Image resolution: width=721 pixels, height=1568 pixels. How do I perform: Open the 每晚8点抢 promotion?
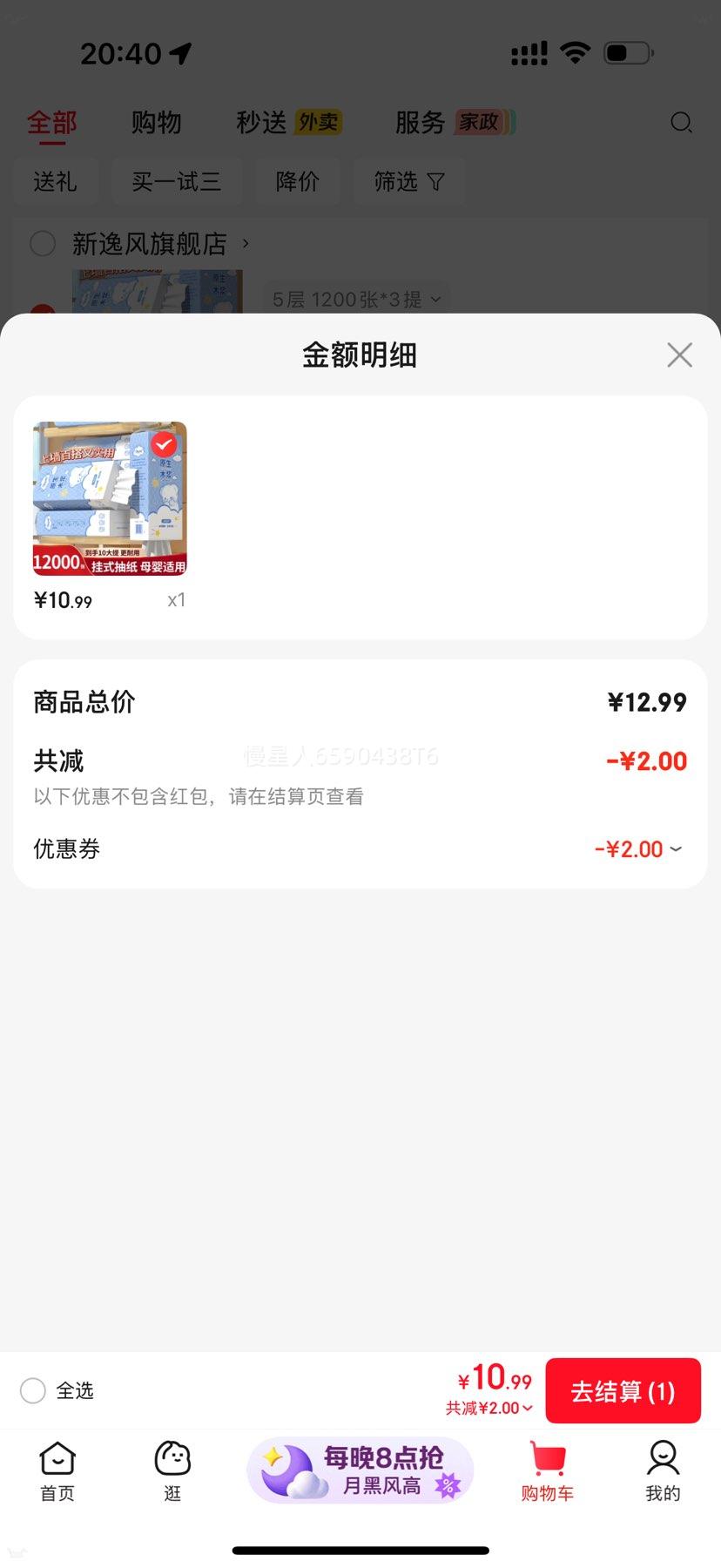360,1470
